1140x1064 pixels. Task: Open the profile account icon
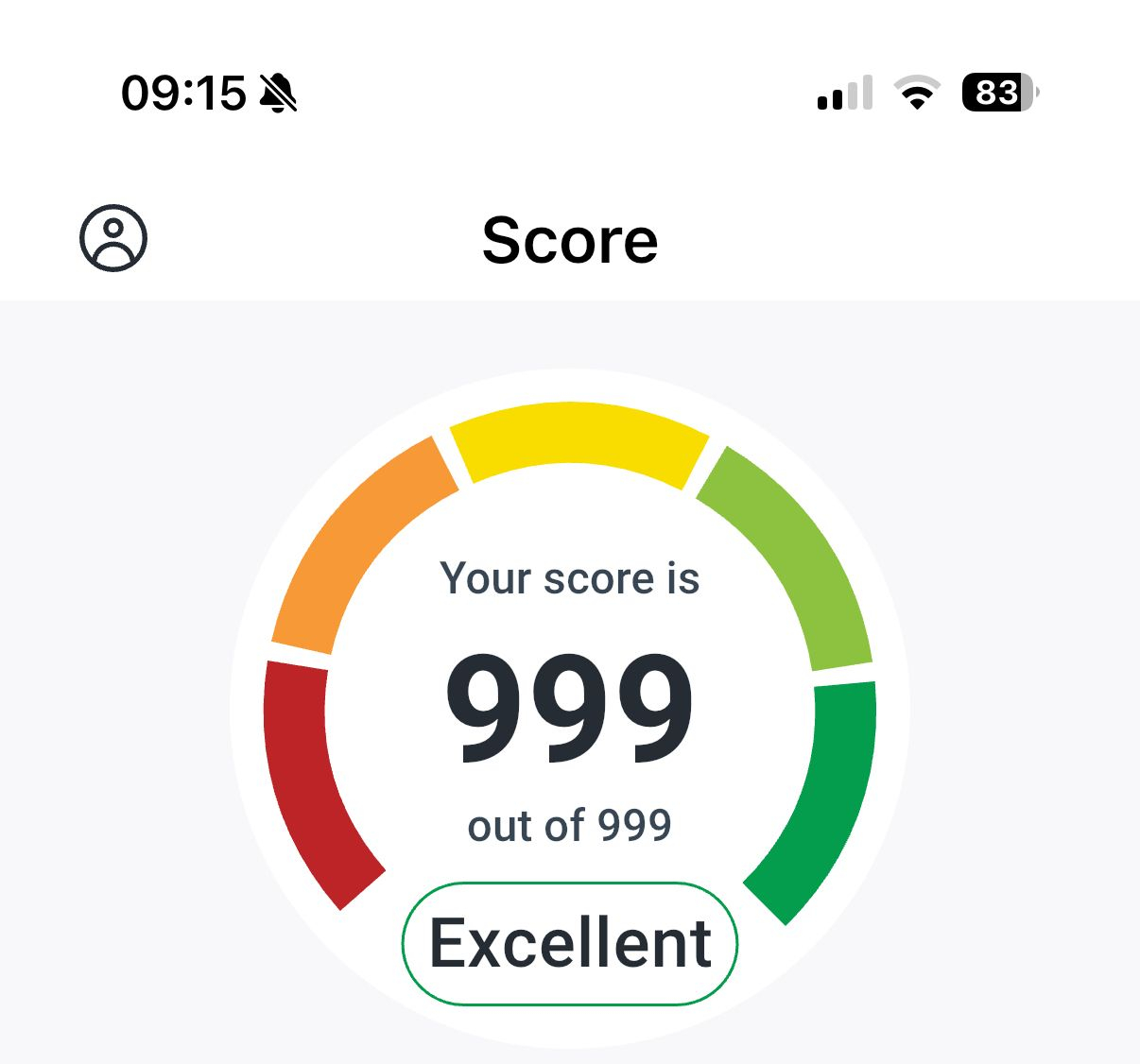pyautogui.click(x=113, y=238)
